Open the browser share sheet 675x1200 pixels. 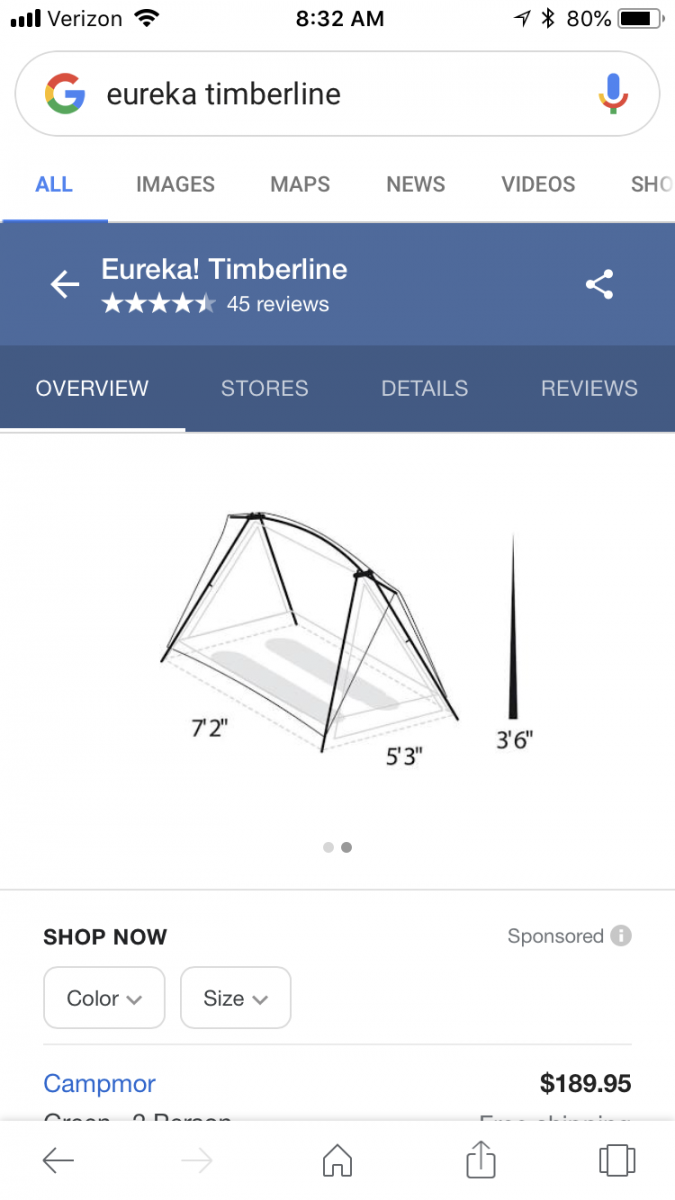coord(481,1159)
